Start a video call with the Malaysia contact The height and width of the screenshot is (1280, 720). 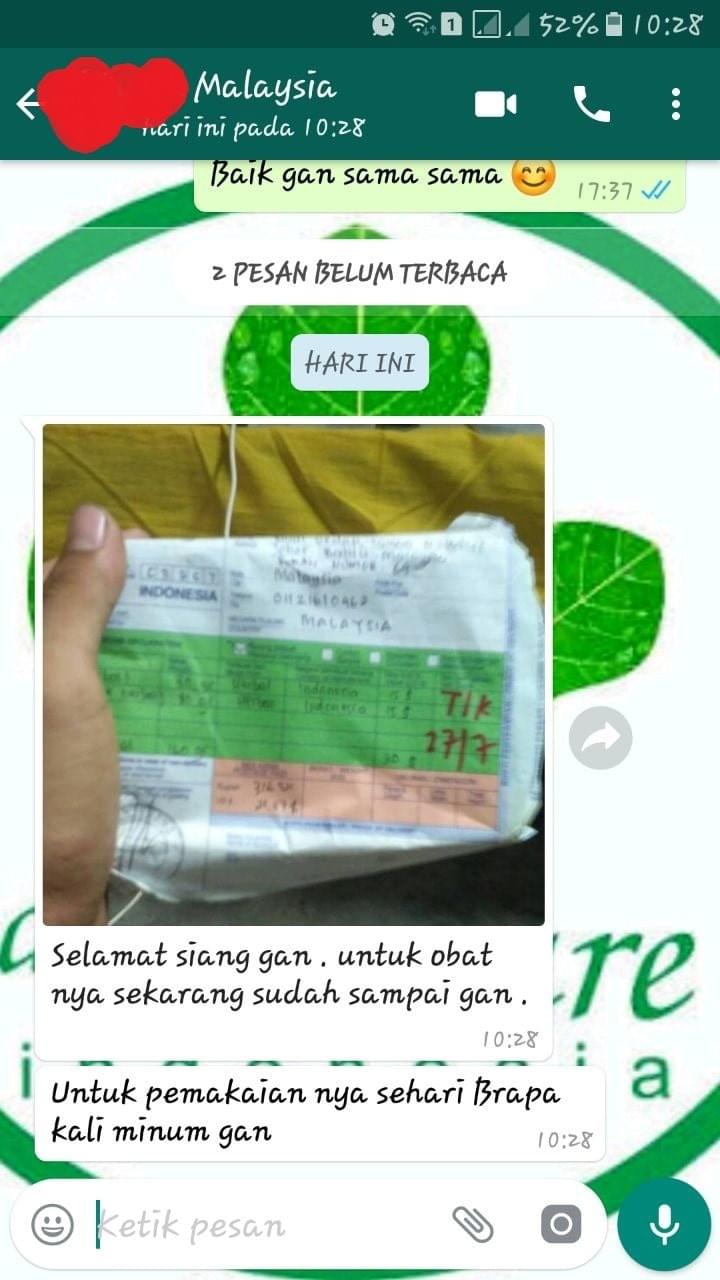pyautogui.click(x=495, y=104)
